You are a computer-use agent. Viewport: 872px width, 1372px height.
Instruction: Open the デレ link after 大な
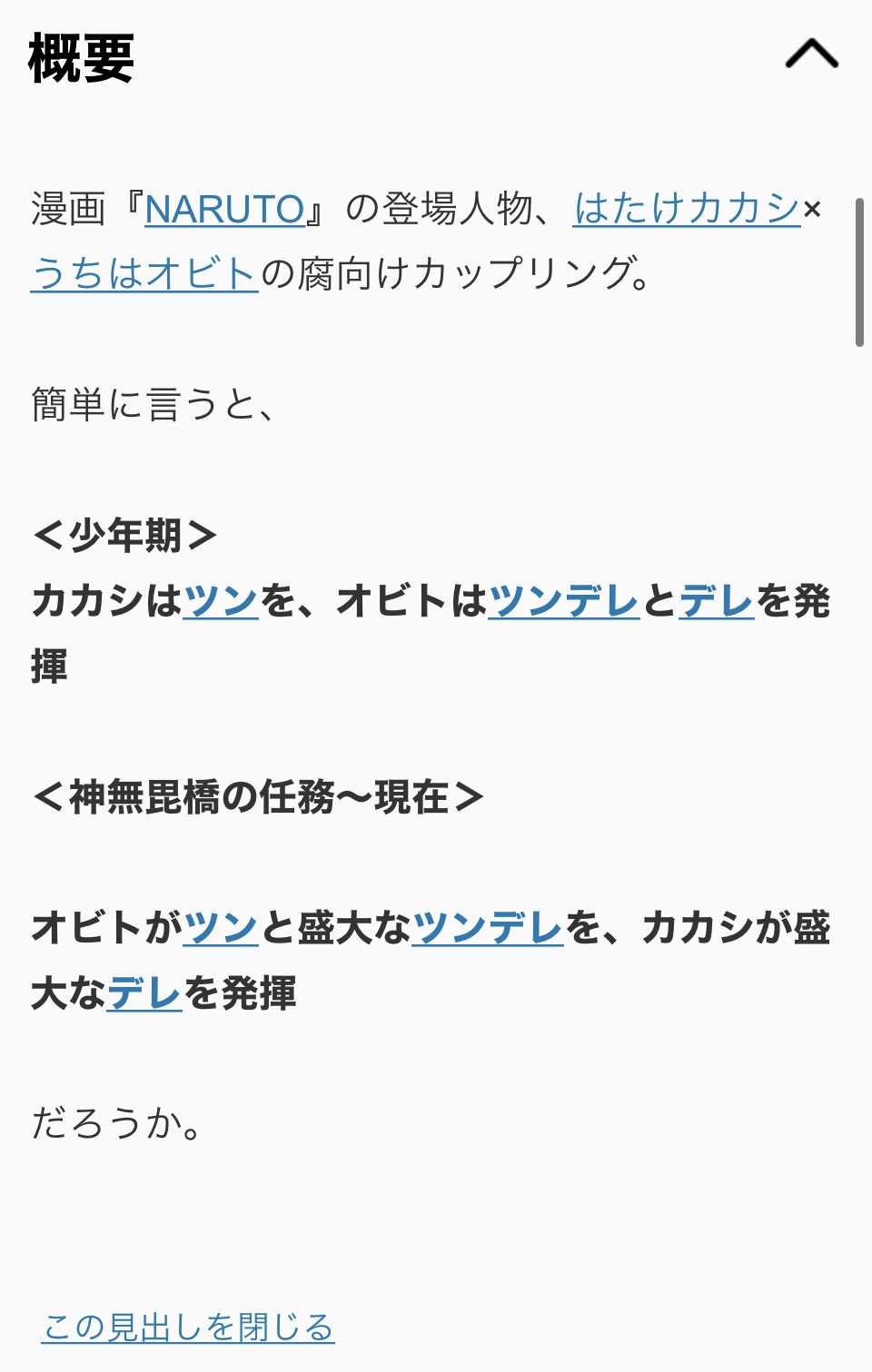click(144, 993)
